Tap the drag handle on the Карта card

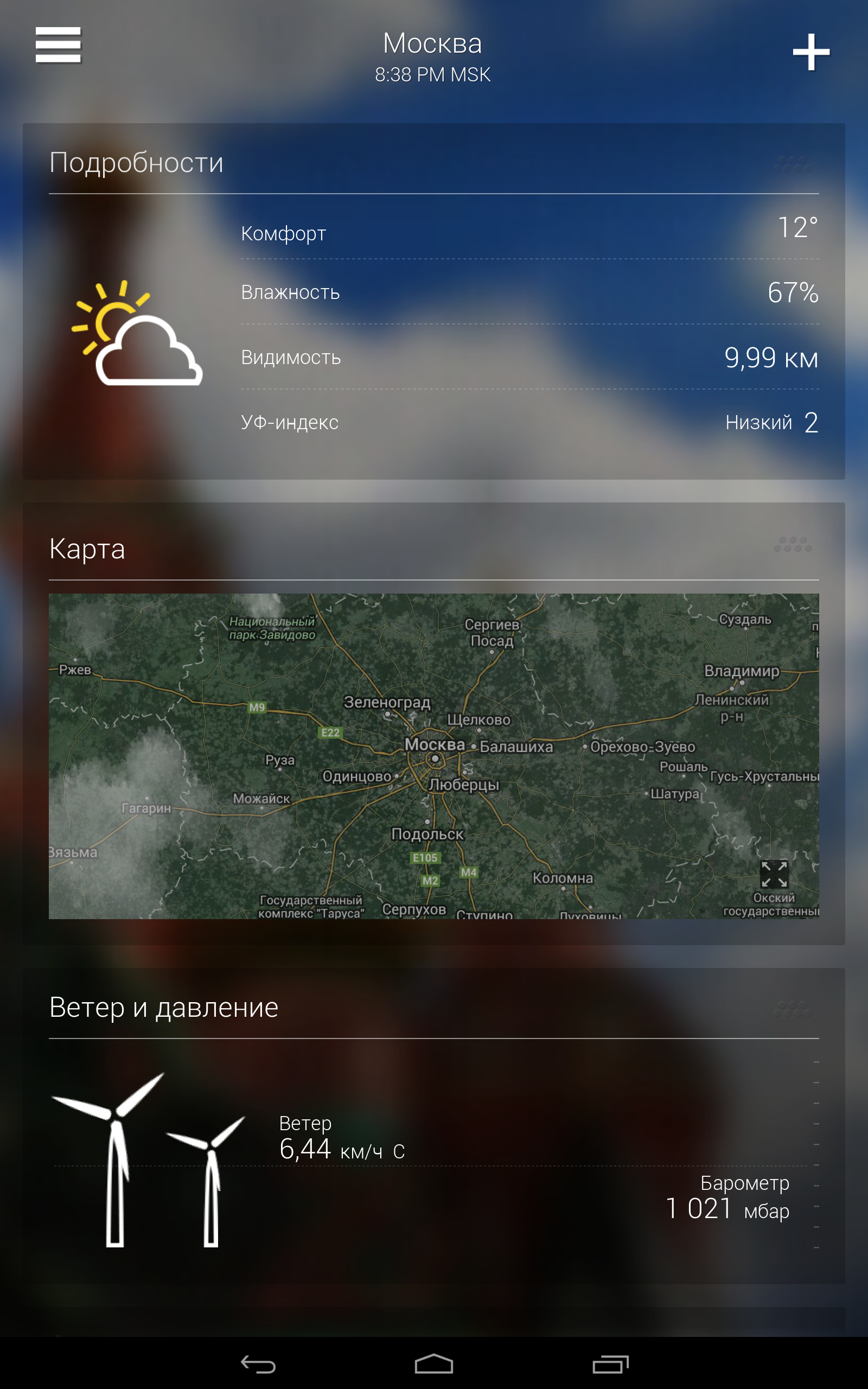tap(792, 544)
